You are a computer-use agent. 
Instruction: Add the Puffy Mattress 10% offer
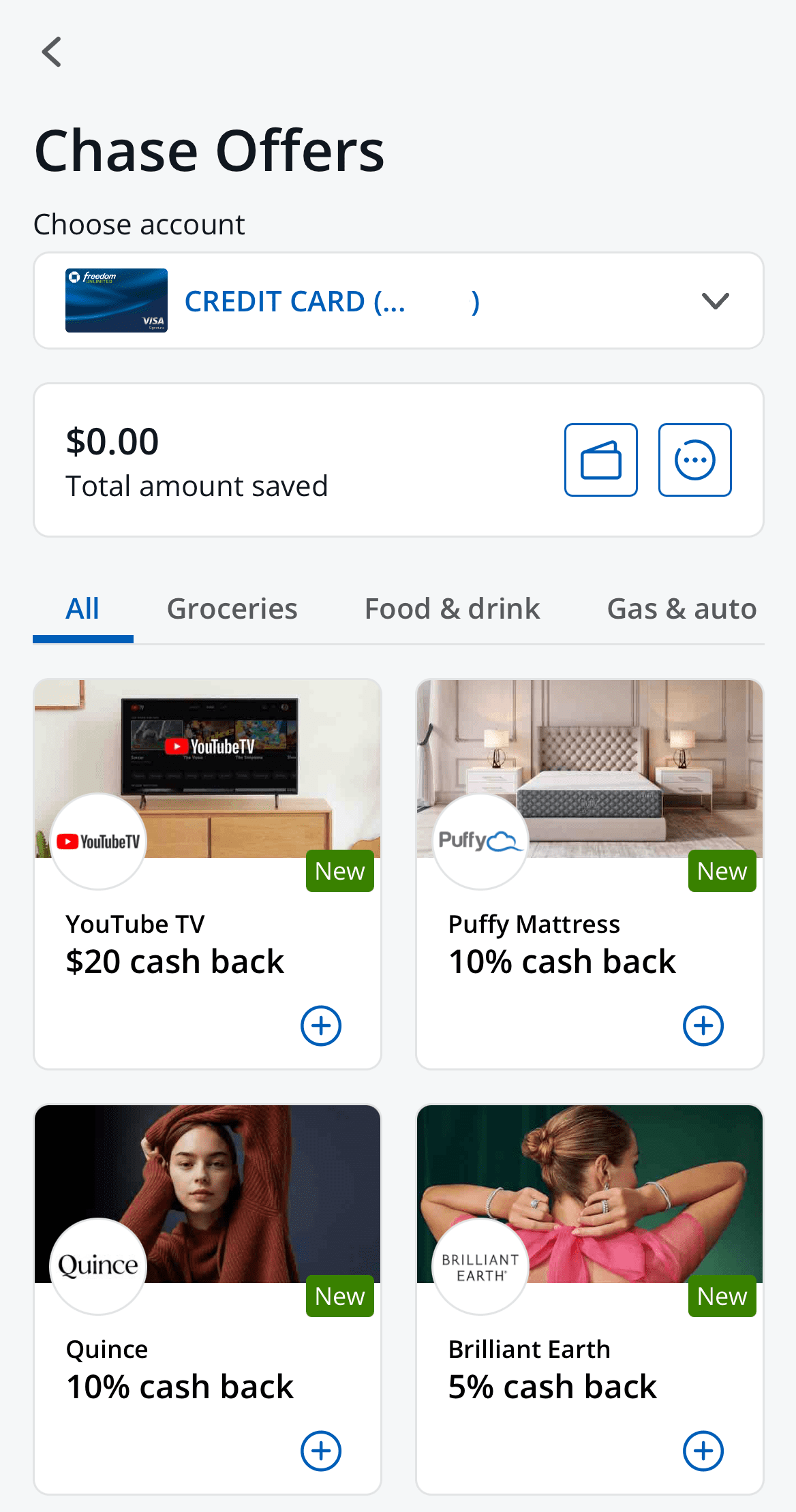pyautogui.click(x=703, y=1025)
